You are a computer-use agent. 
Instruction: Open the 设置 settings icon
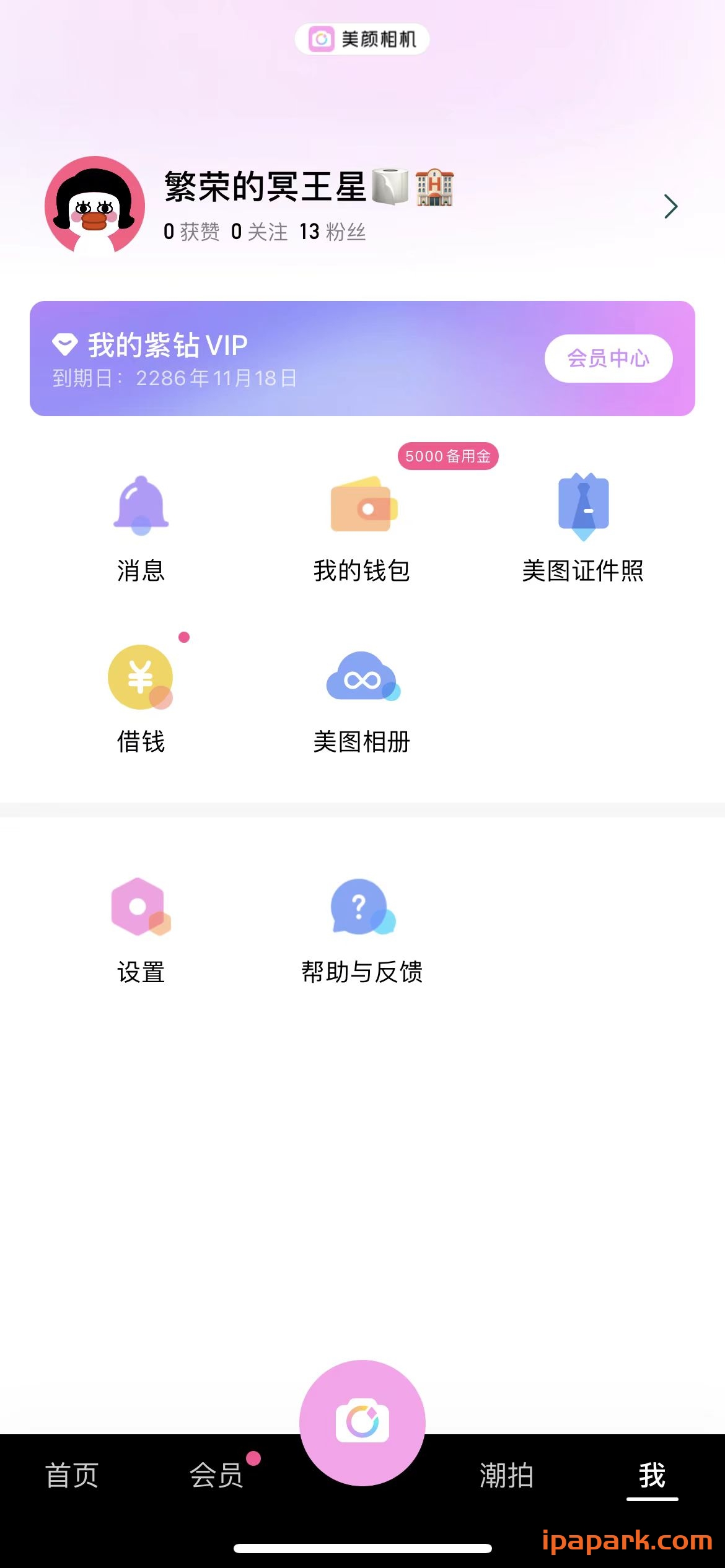(141, 908)
